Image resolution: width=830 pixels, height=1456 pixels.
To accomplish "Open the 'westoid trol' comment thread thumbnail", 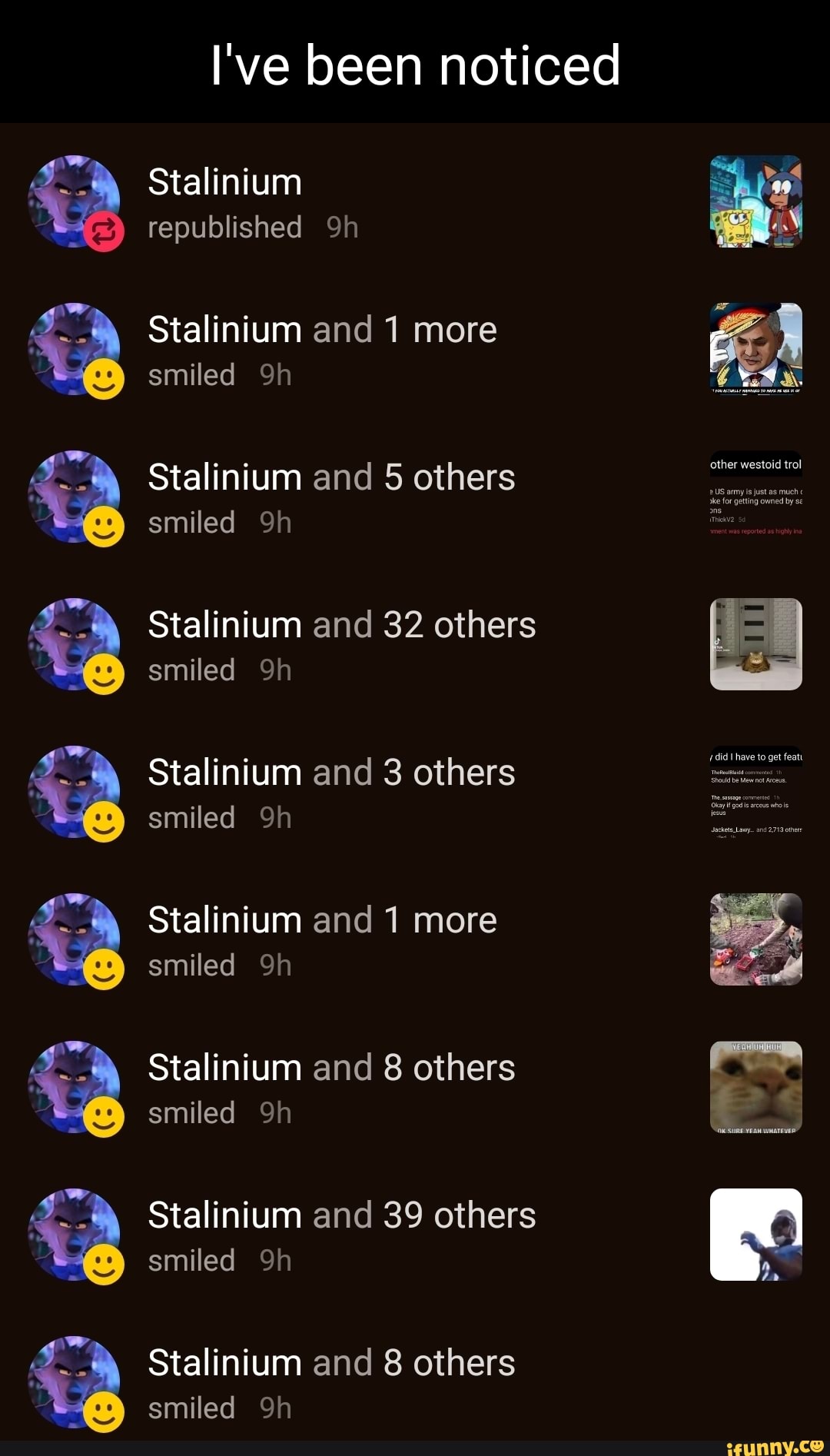I will pos(755,497).
